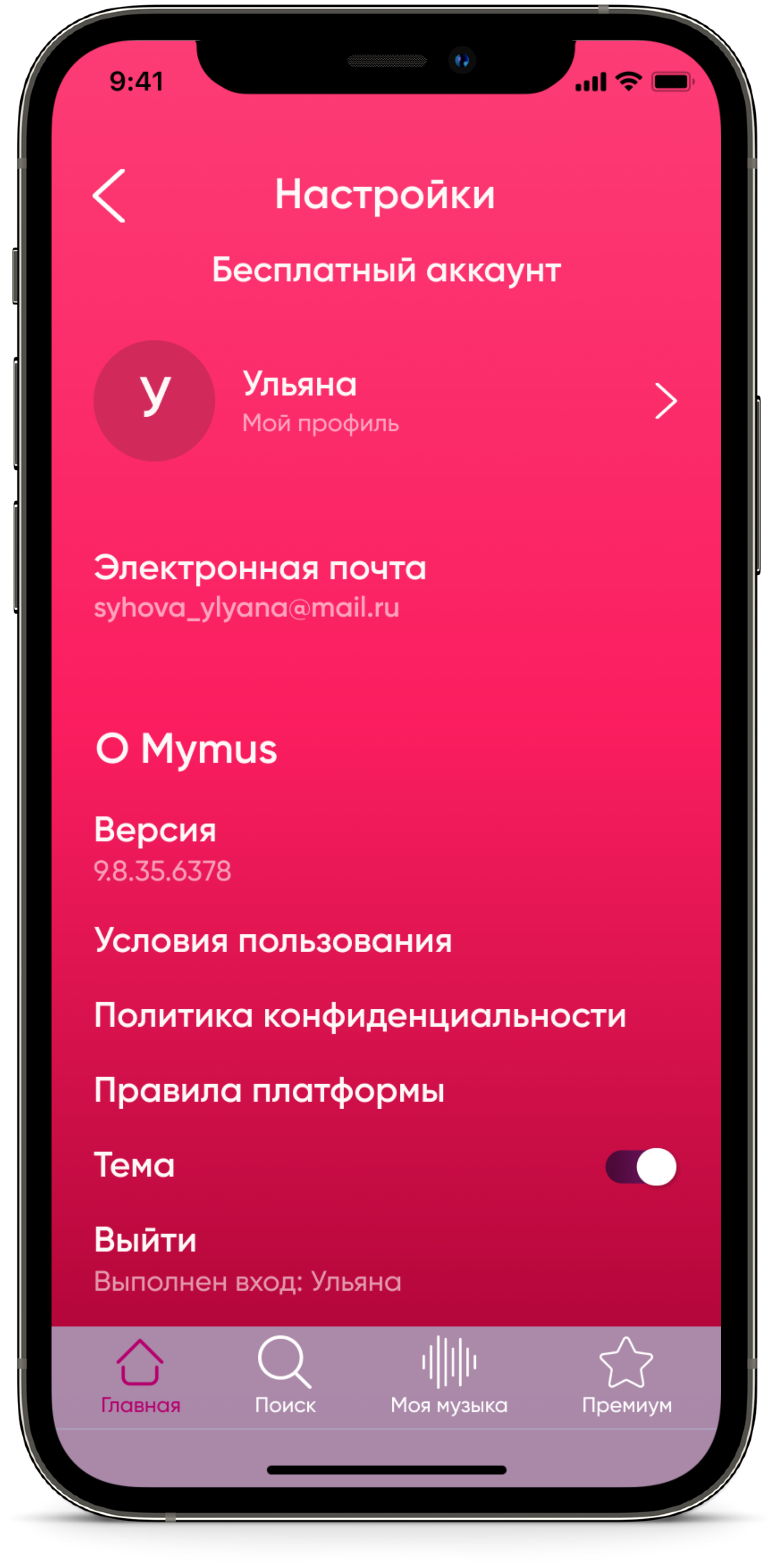Open Правила платформы
Viewport: 776px width, 1568px height.
coord(269,1091)
